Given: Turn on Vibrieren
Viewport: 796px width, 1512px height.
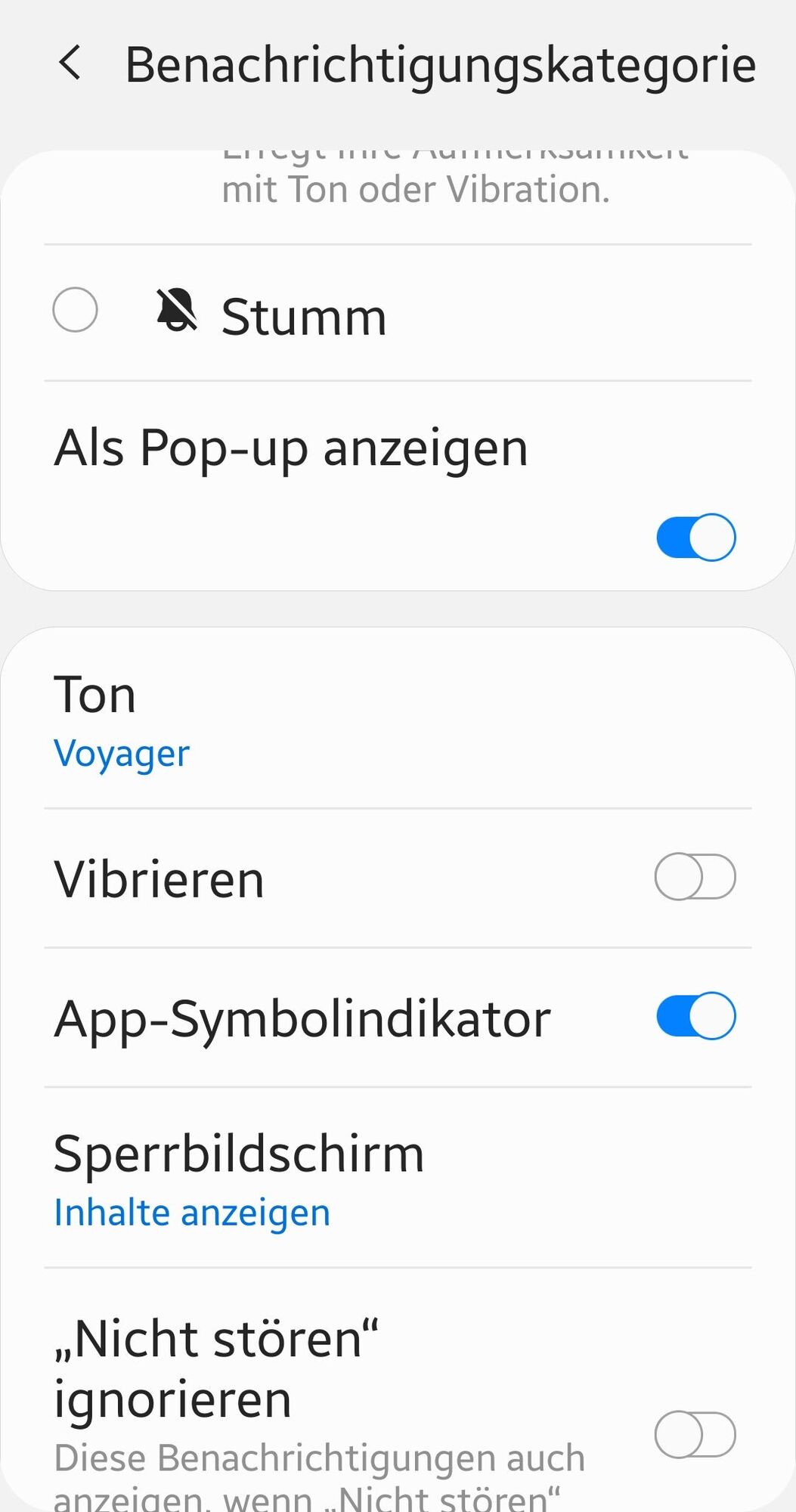Looking at the screenshot, I should pos(695,877).
